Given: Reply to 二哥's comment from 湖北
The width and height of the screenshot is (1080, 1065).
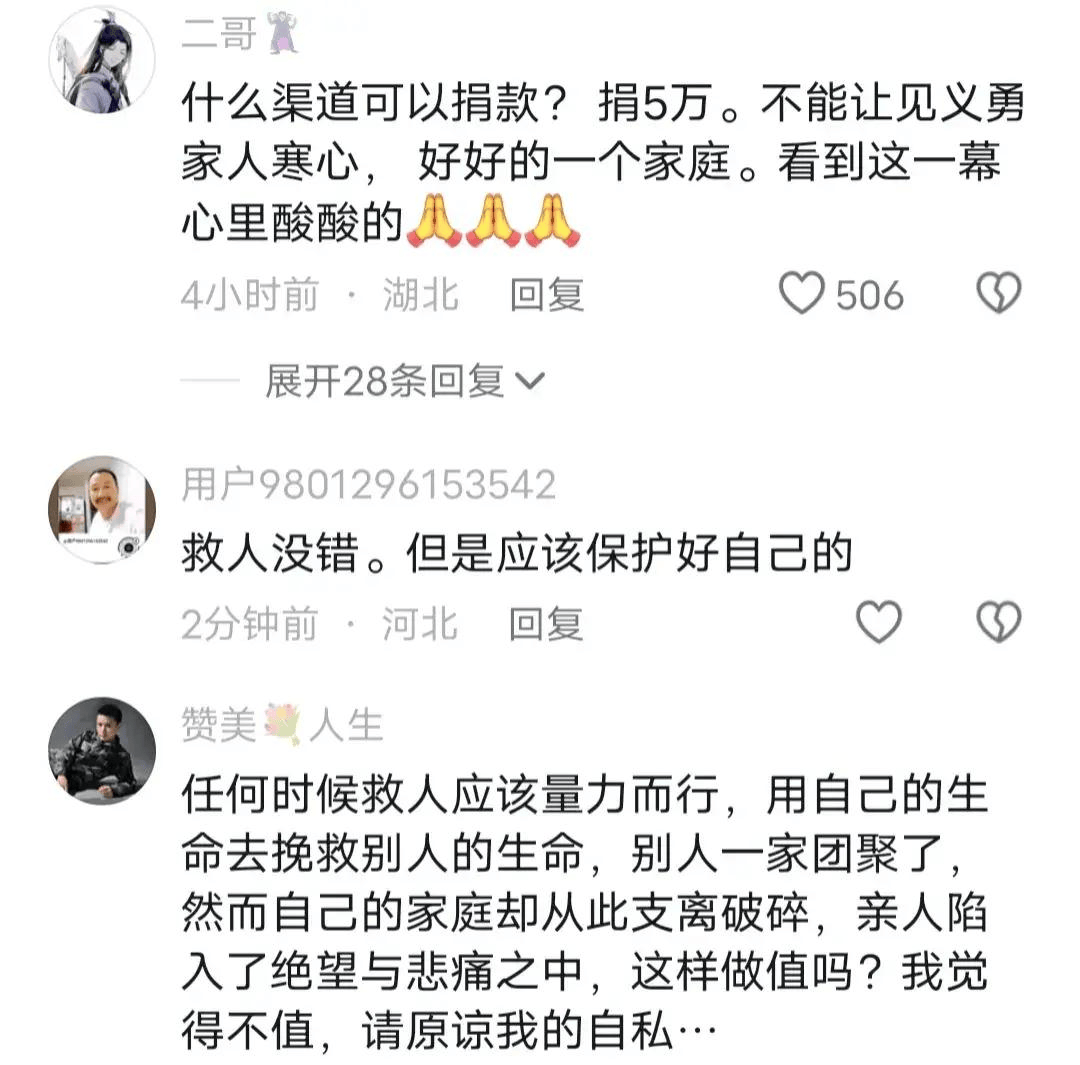Looking at the screenshot, I should [546, 296].
